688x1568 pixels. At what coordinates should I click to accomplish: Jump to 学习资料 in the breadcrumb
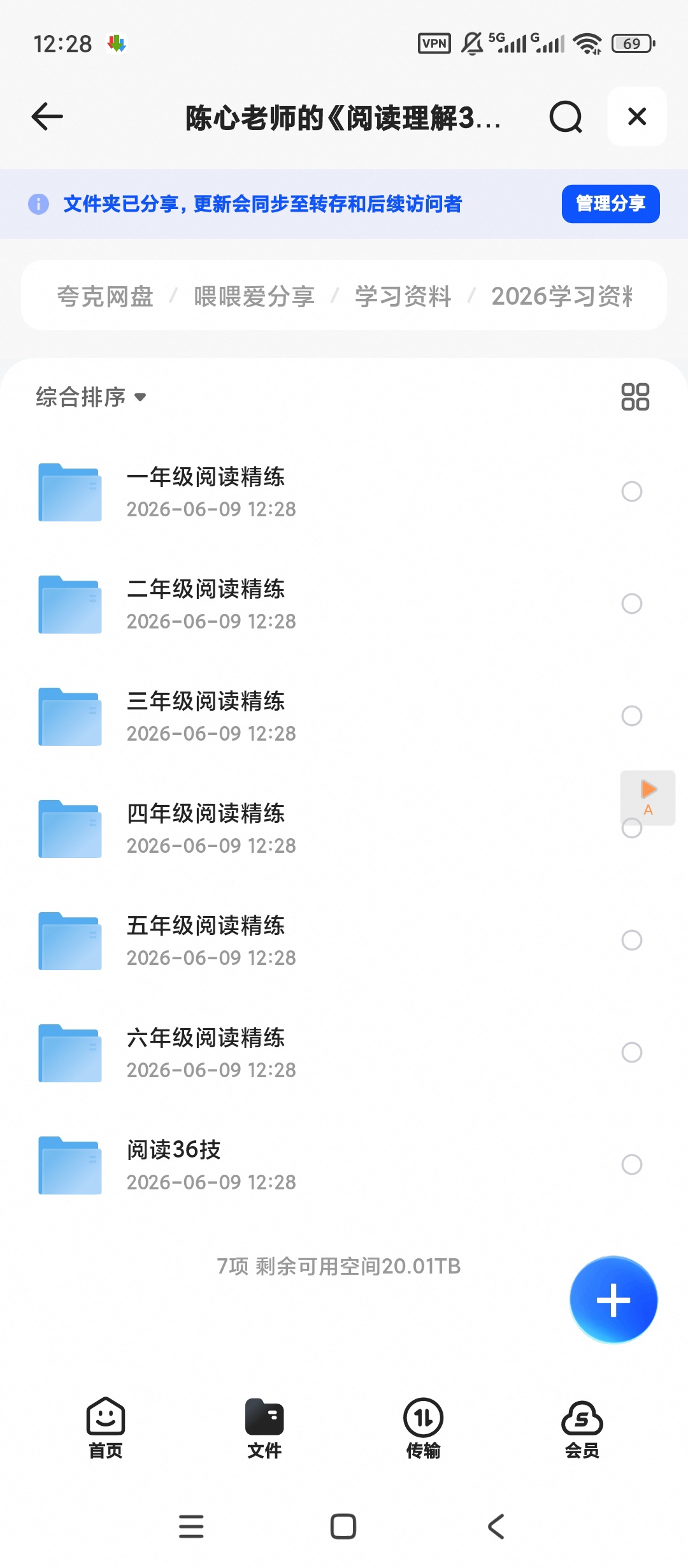coord(403,296)
